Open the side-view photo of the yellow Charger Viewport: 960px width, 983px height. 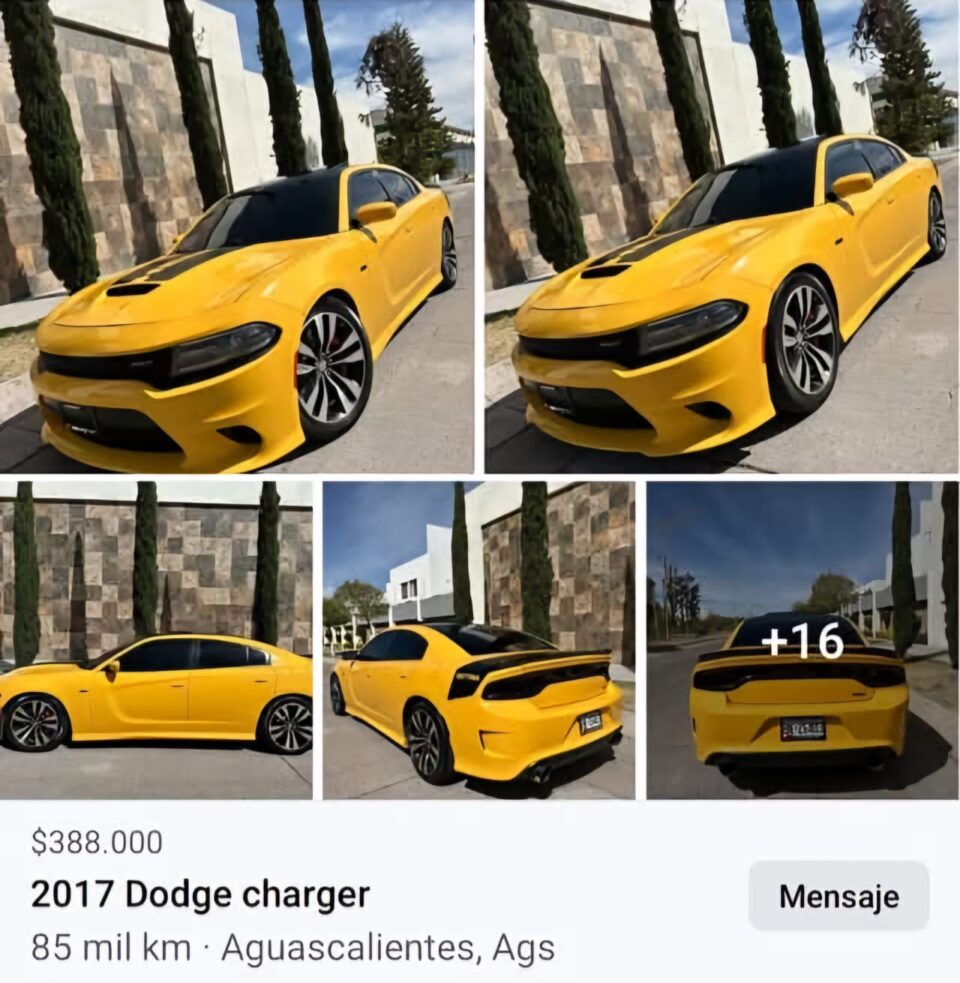click(156, 640)
